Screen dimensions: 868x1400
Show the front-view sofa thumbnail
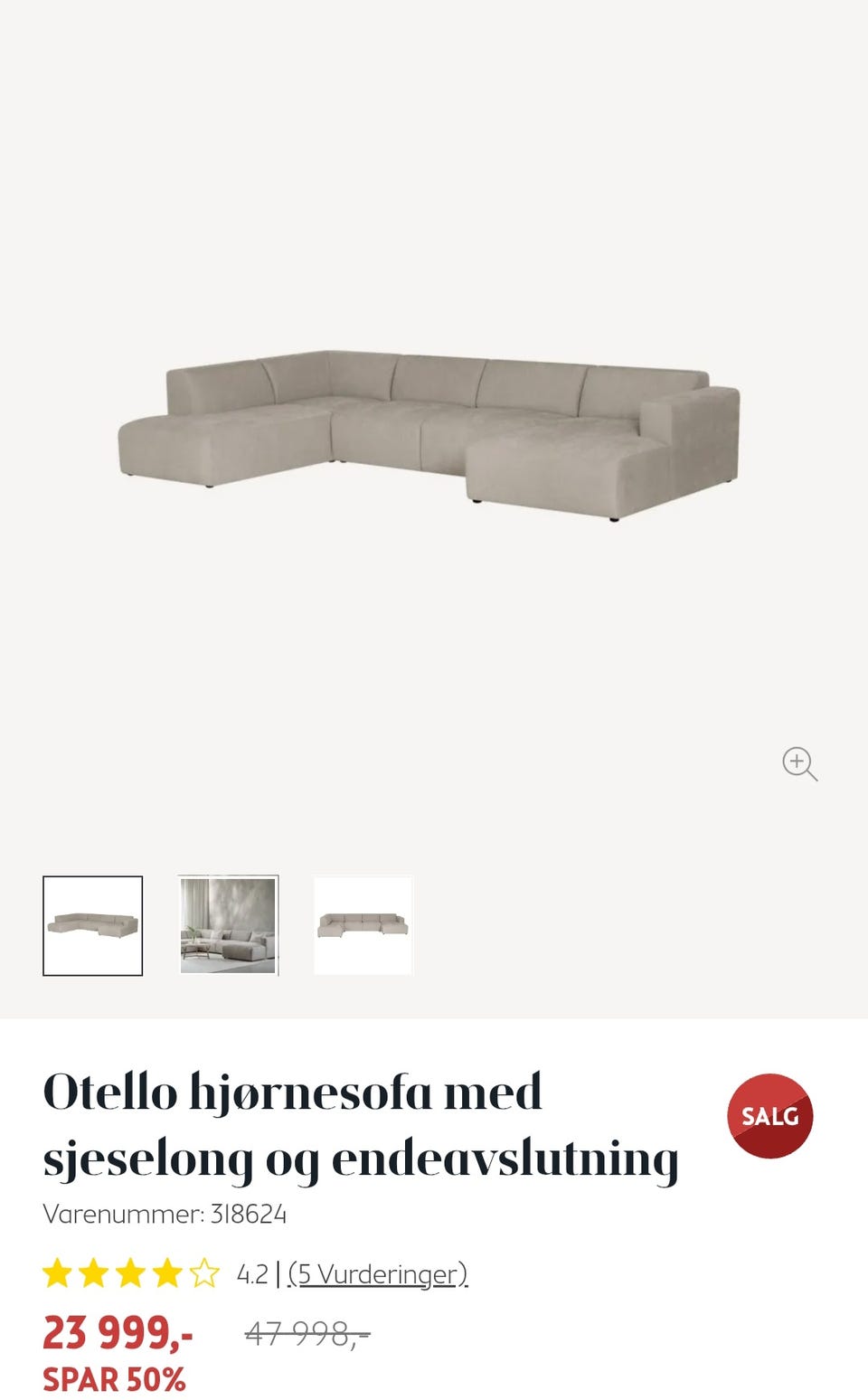363,925
